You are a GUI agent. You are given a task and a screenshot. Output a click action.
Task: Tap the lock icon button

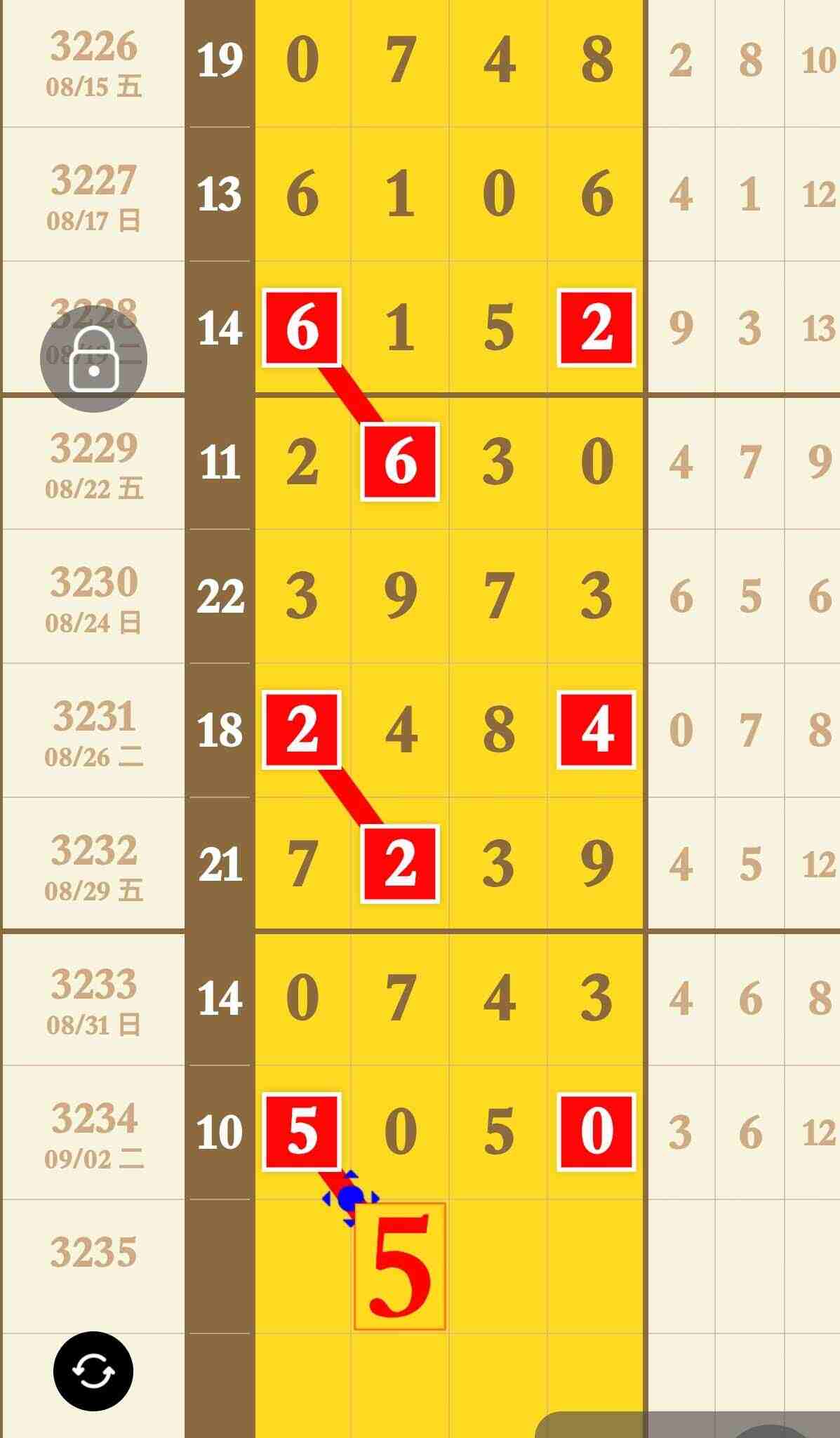tap(93, 359)
